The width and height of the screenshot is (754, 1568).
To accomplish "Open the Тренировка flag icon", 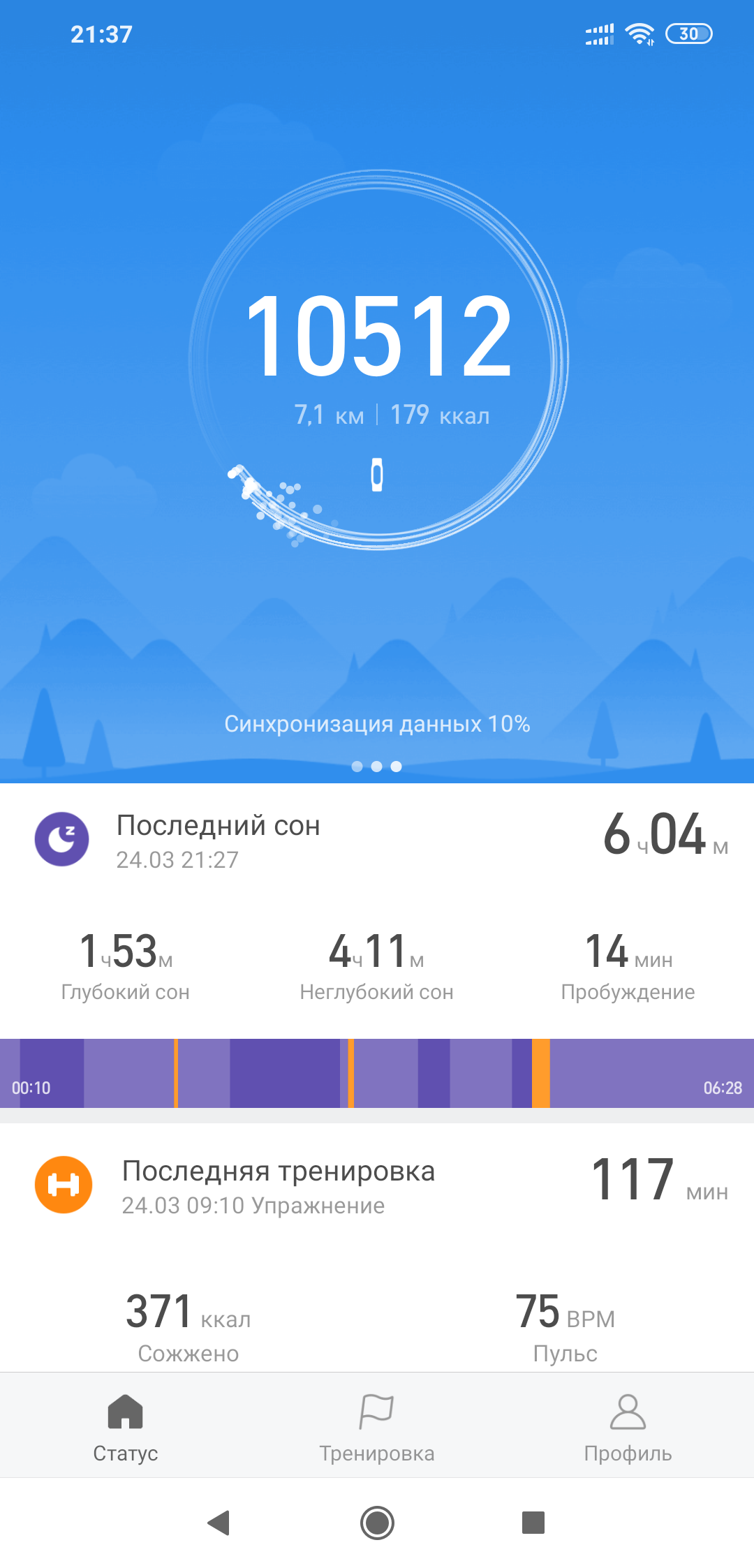I will click(377, 1410).
